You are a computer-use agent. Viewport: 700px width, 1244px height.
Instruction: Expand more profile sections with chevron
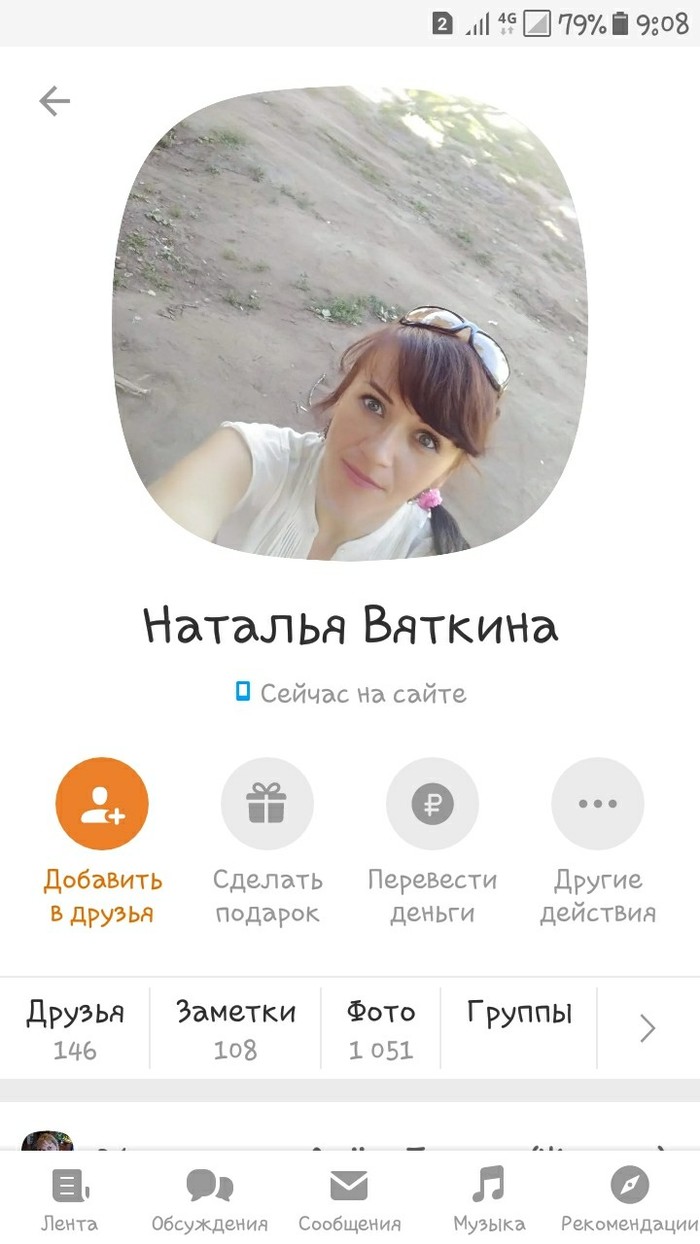tap(647, 1029)
